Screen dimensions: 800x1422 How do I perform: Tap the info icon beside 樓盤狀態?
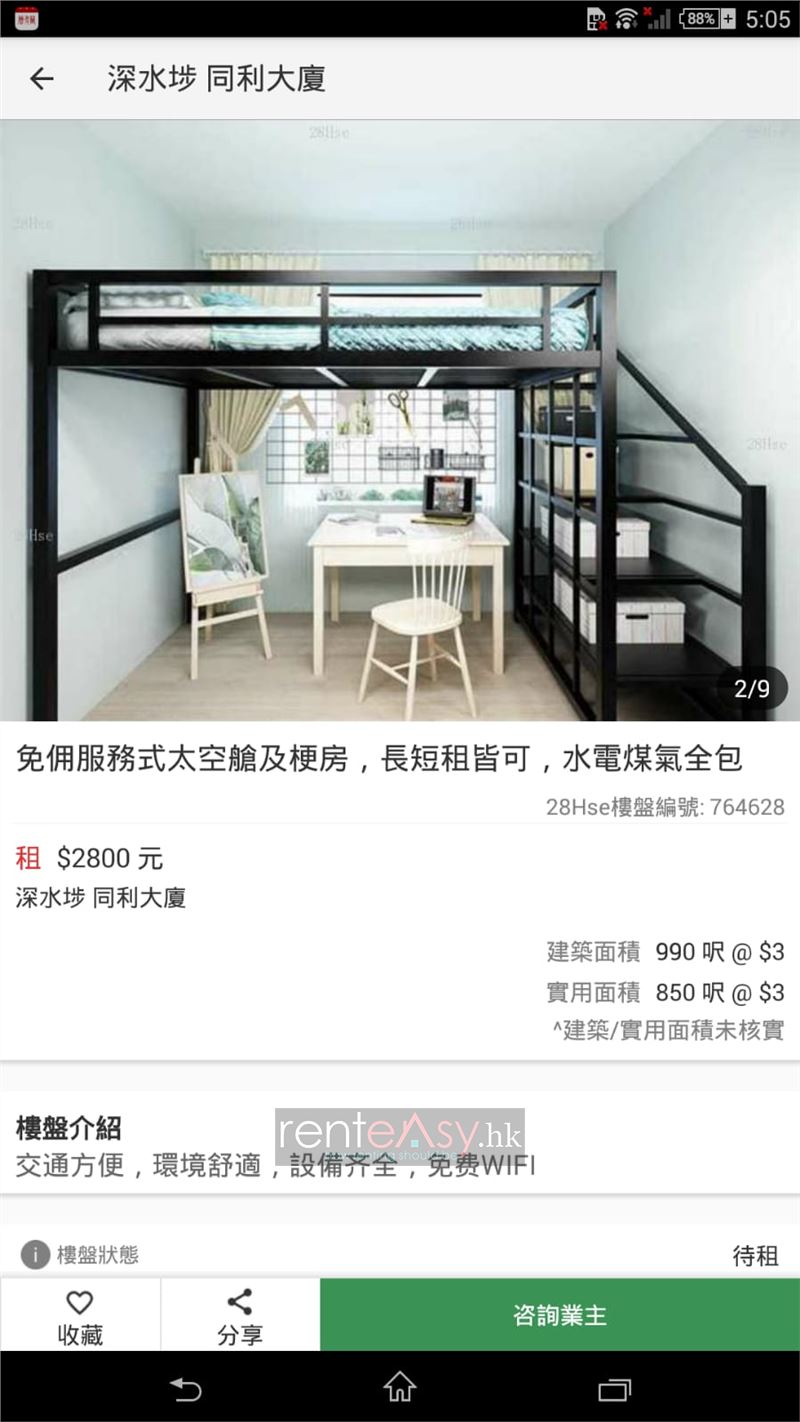[x=35, y=1255]
